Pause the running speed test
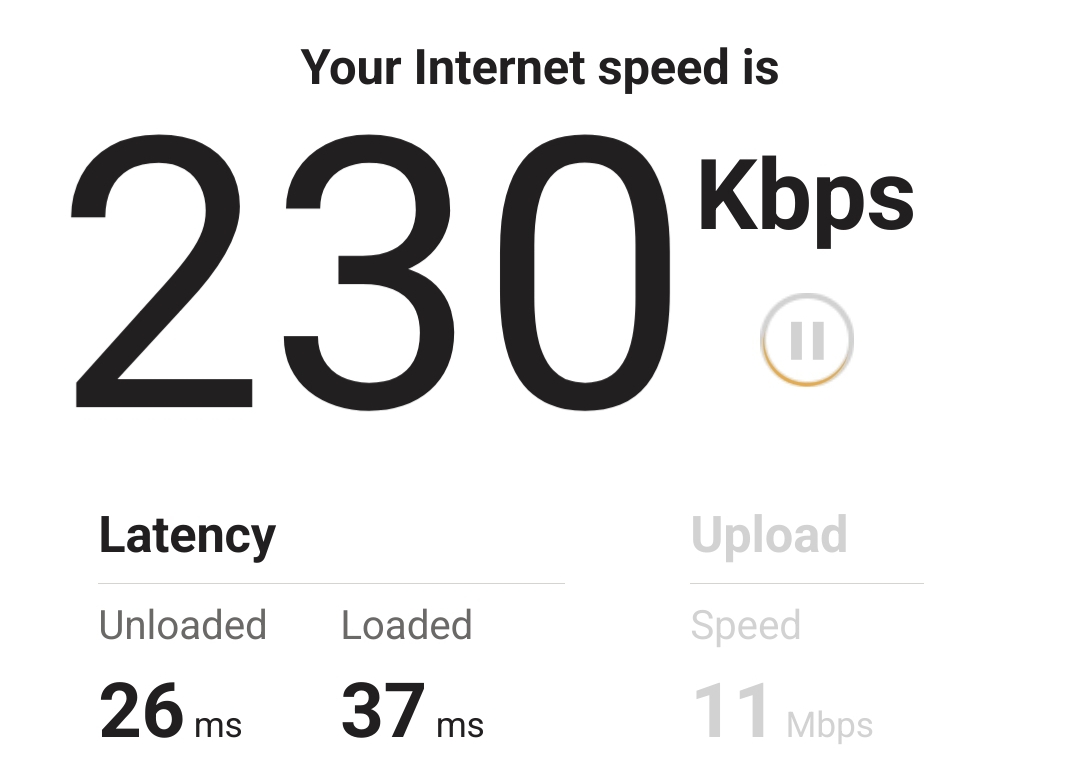Viewport: 1080px width, 780px height. point(807,340)
